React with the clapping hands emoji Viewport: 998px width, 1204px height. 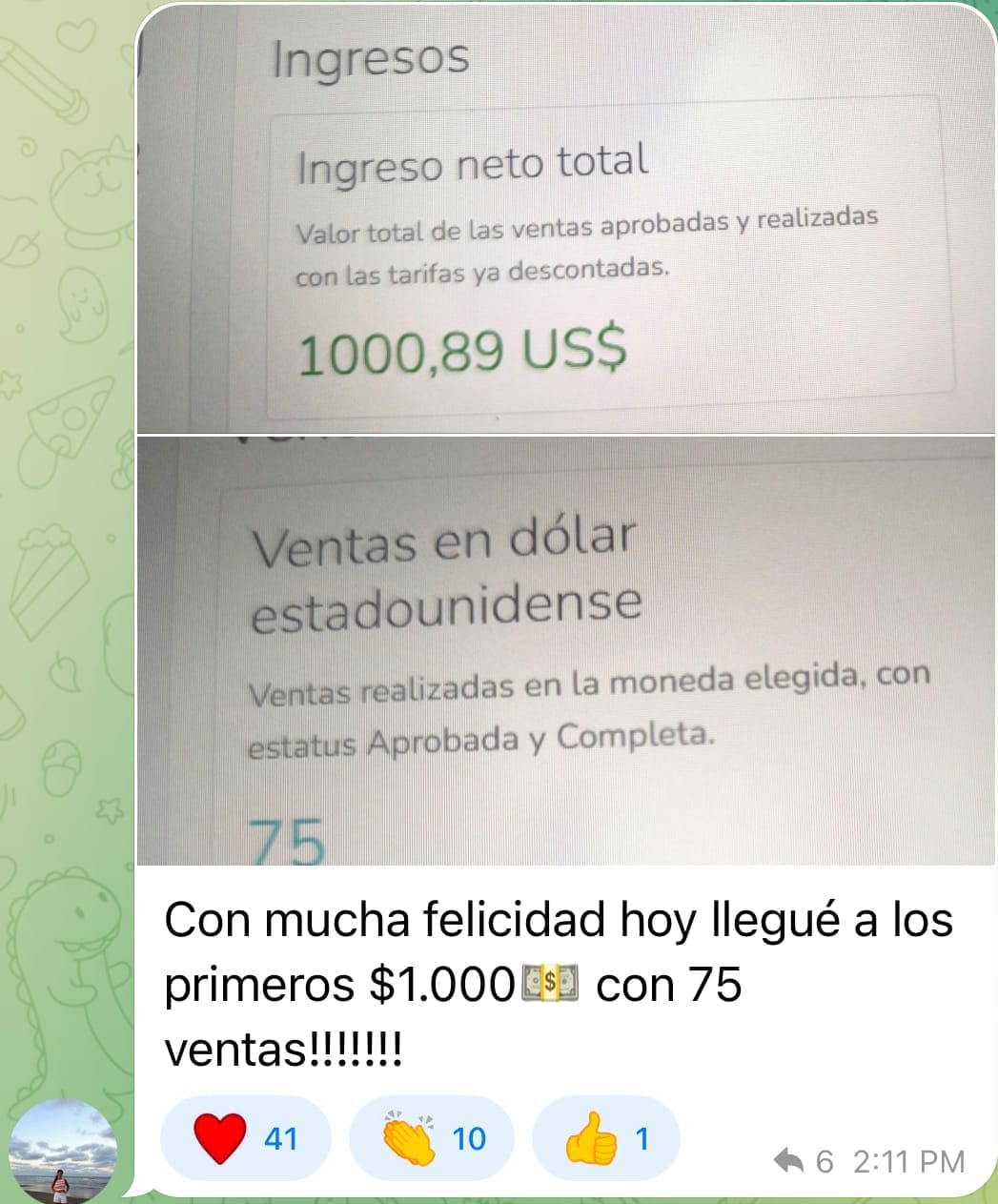point(432,1138)
